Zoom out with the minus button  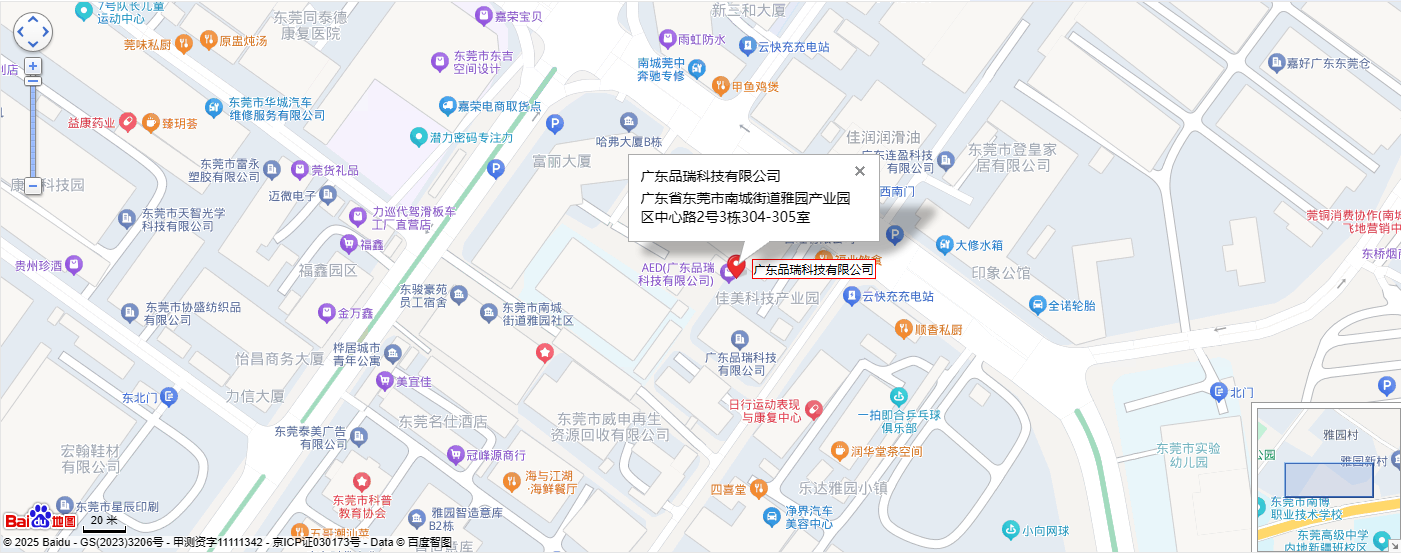pos(33,186)
